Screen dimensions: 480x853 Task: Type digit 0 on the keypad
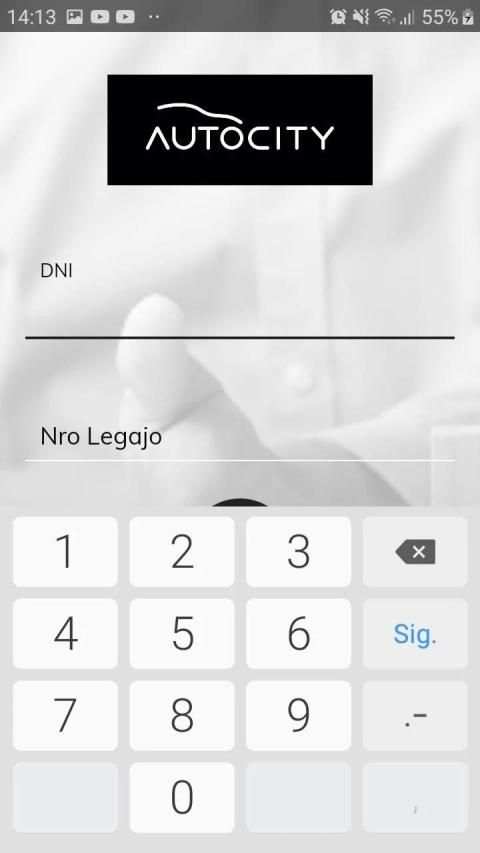coord(182,798)
